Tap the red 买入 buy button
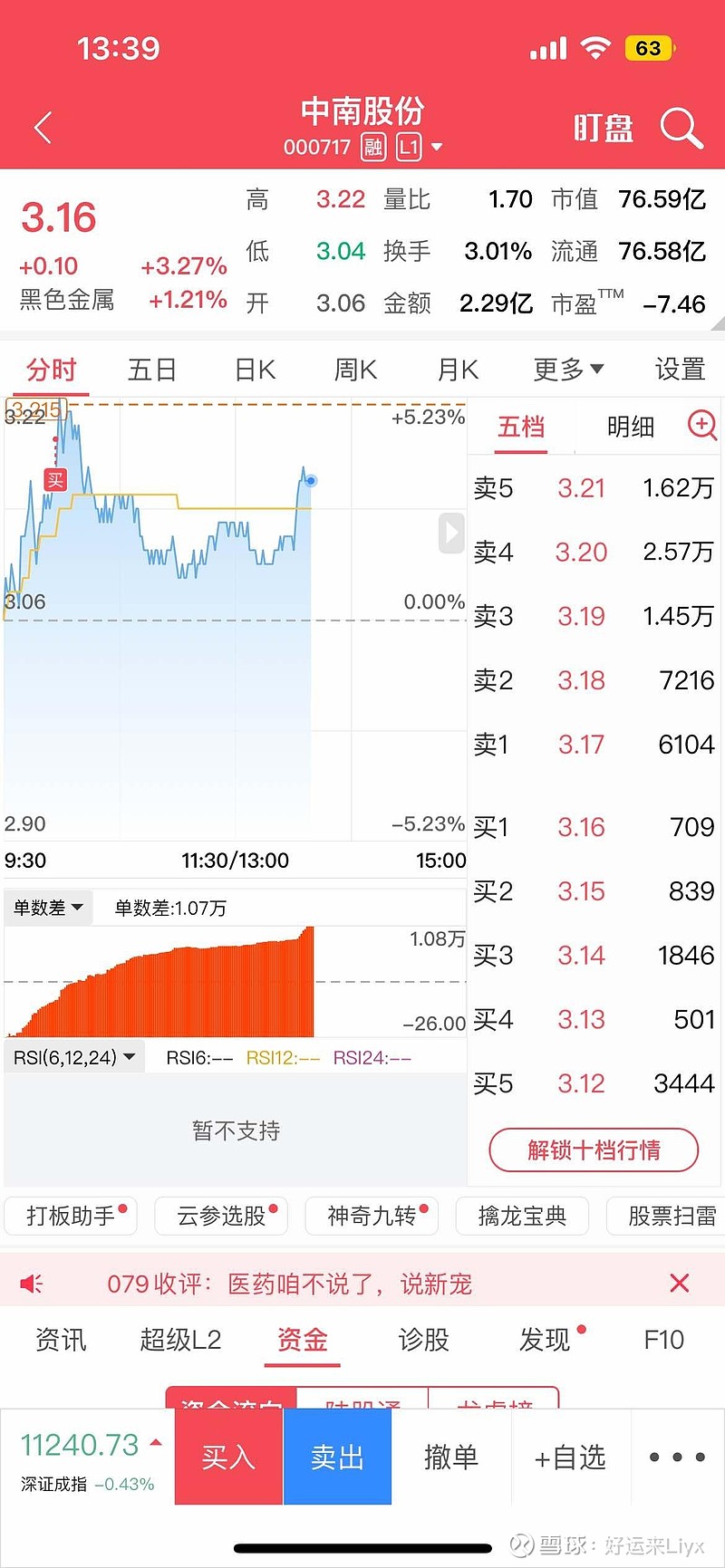Viewport: 725px width, 1568px height. [228, 1457]
